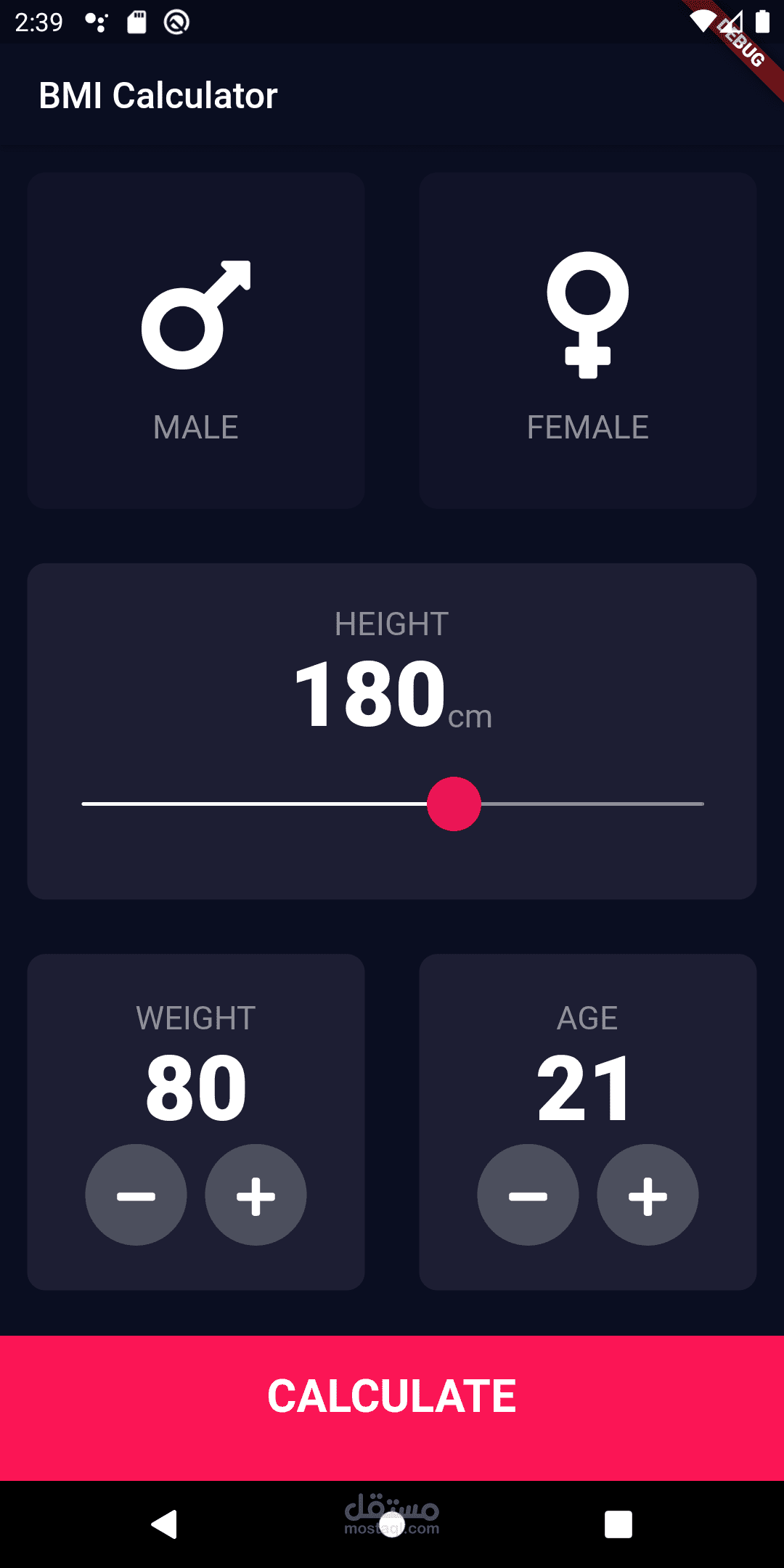The width and height of the screenshot is (784, 1568).
Task: Tap the plus icon under WEIGHT
Action: [x=255, y=1194]
